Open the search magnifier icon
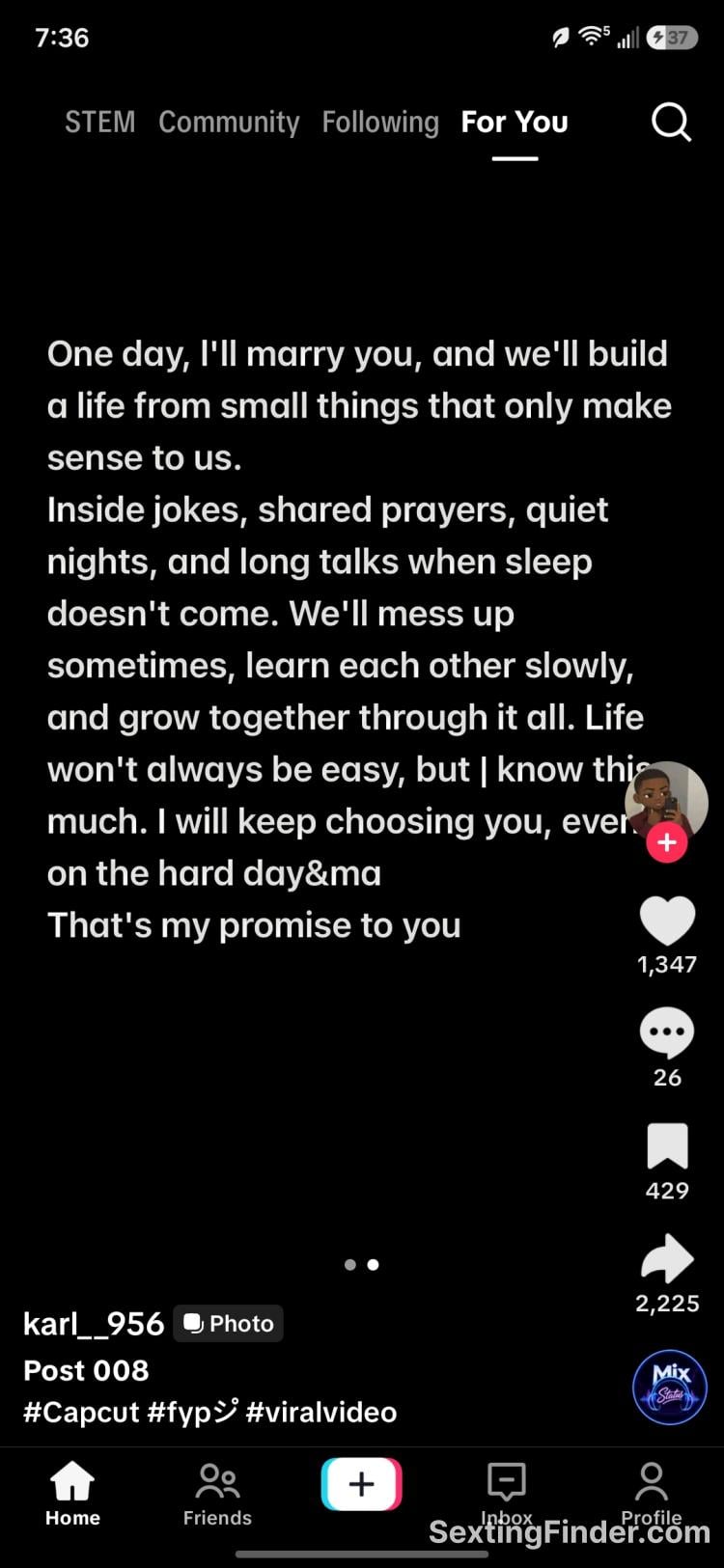This screenshot has width=724, height=1568. [x=671, y=123]
